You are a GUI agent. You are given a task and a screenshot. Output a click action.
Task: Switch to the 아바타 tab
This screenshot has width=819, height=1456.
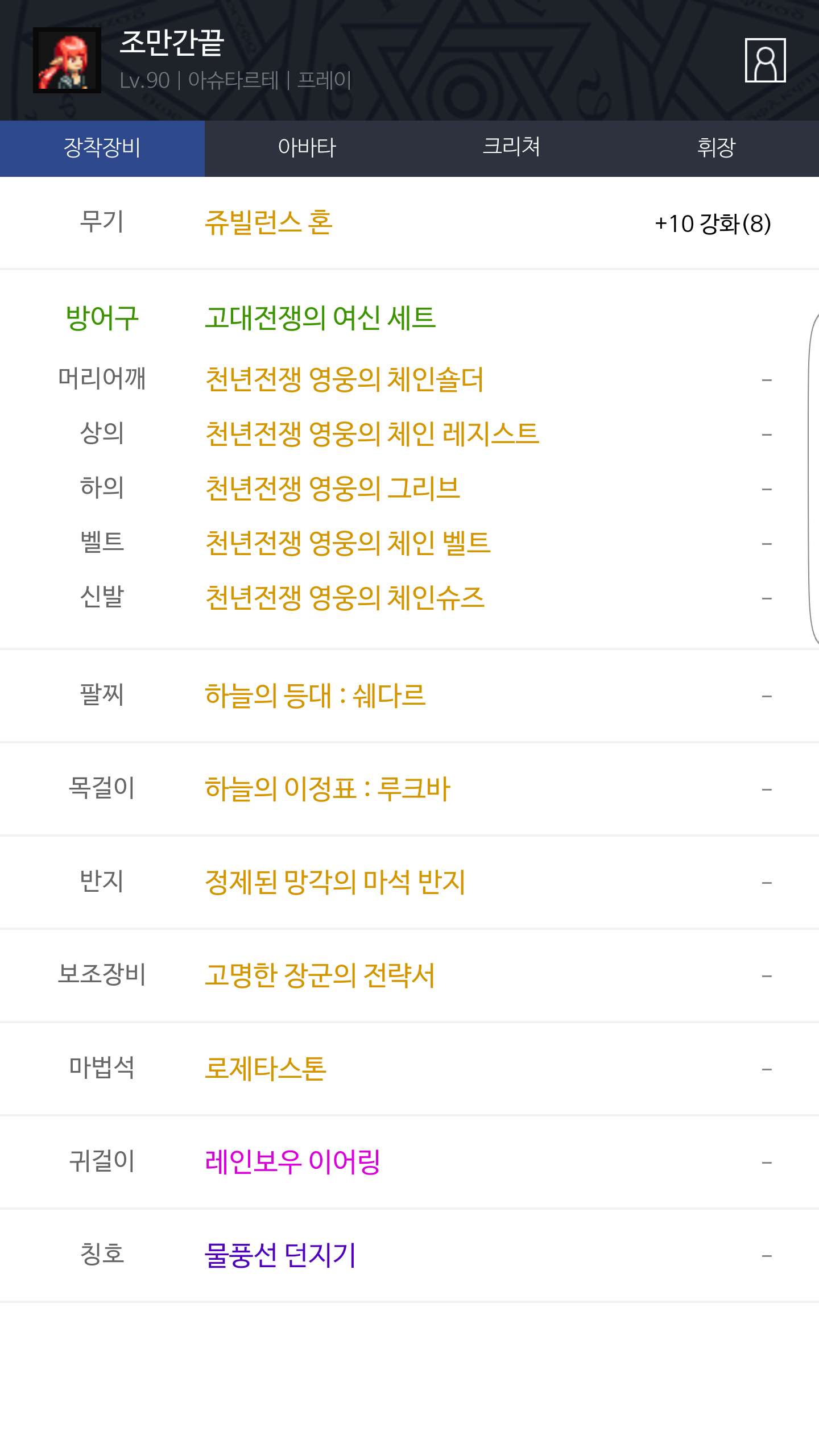(307, 148)
